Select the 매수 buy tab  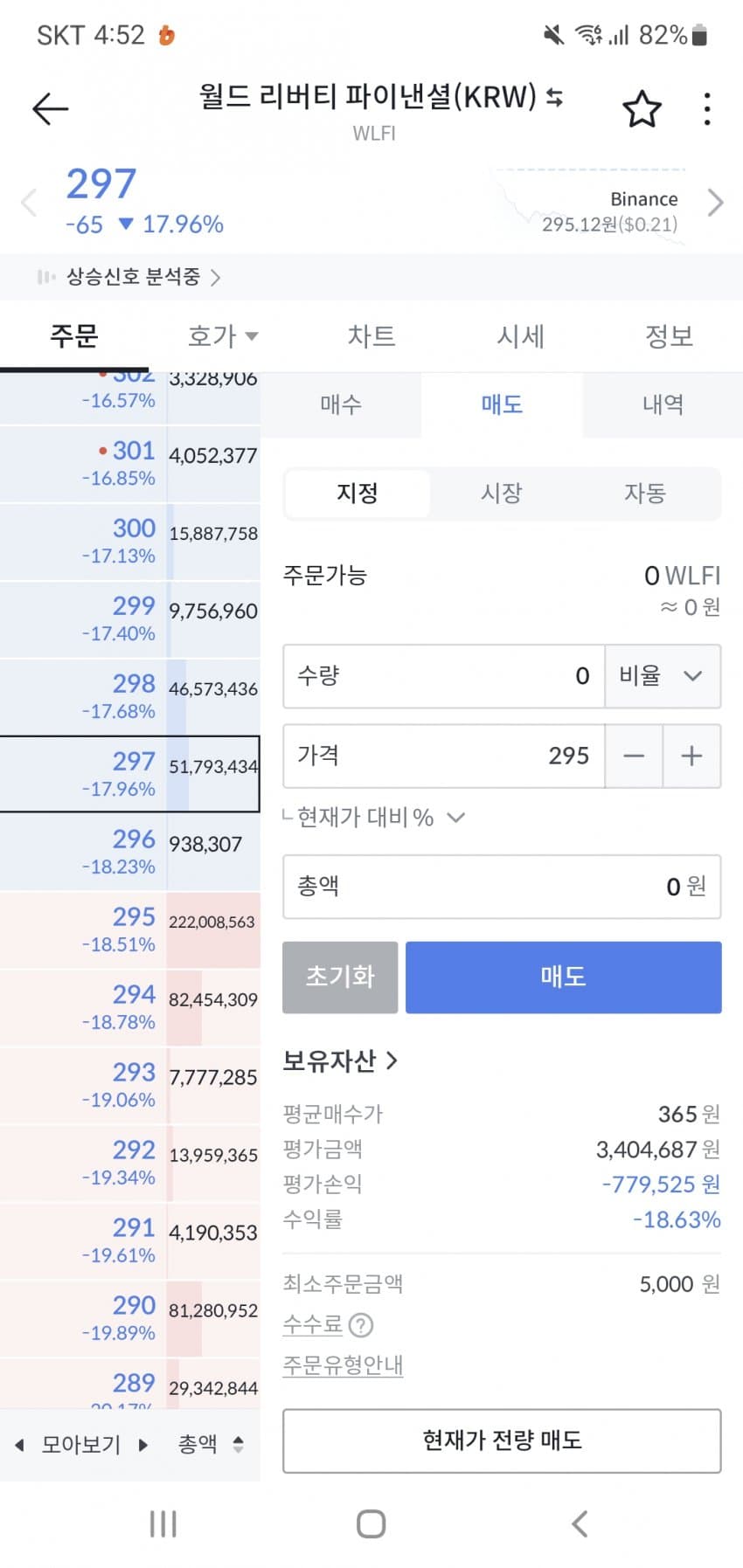pos(341,404)
